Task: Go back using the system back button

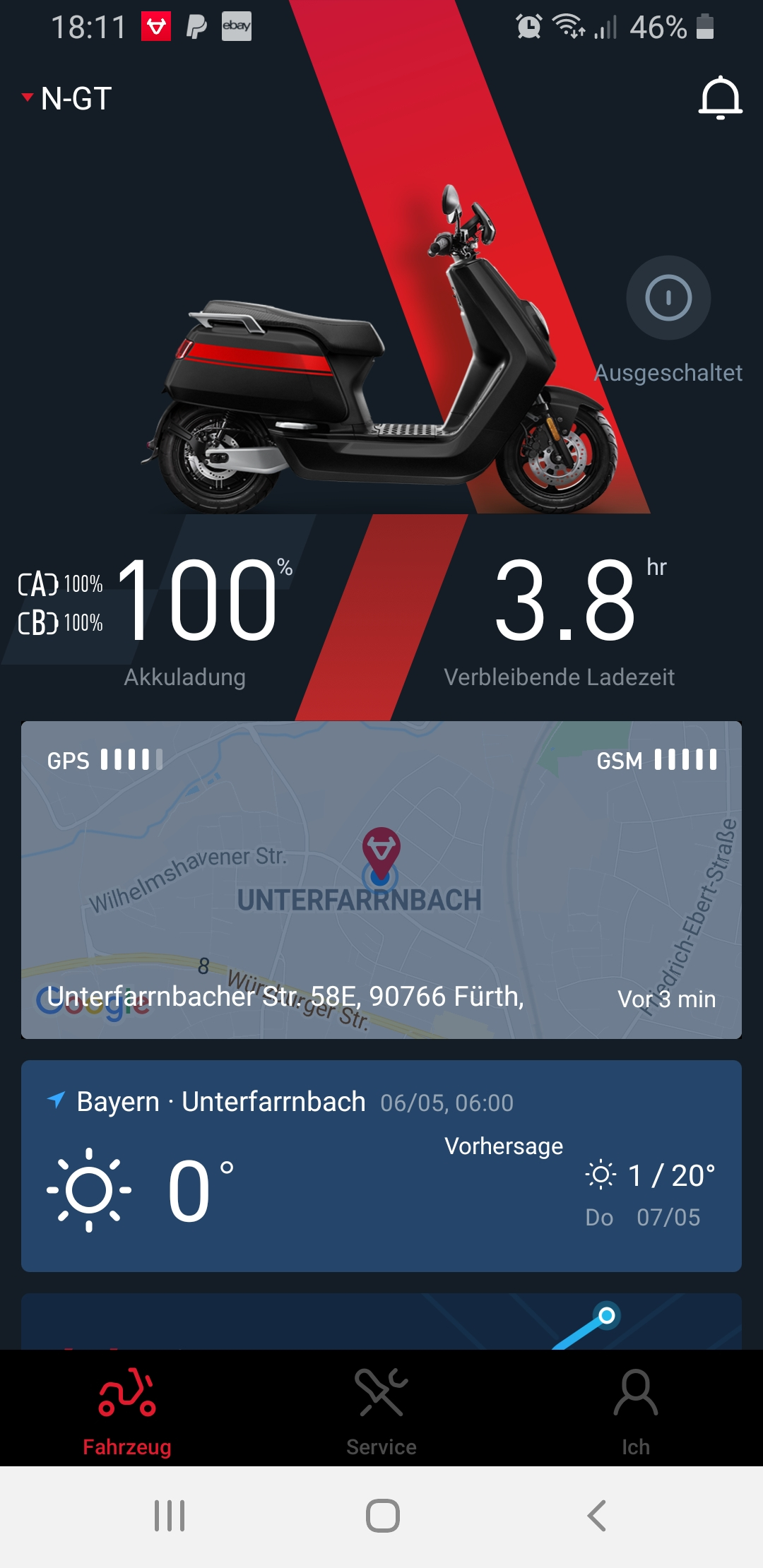Action: coord(597,1515)
